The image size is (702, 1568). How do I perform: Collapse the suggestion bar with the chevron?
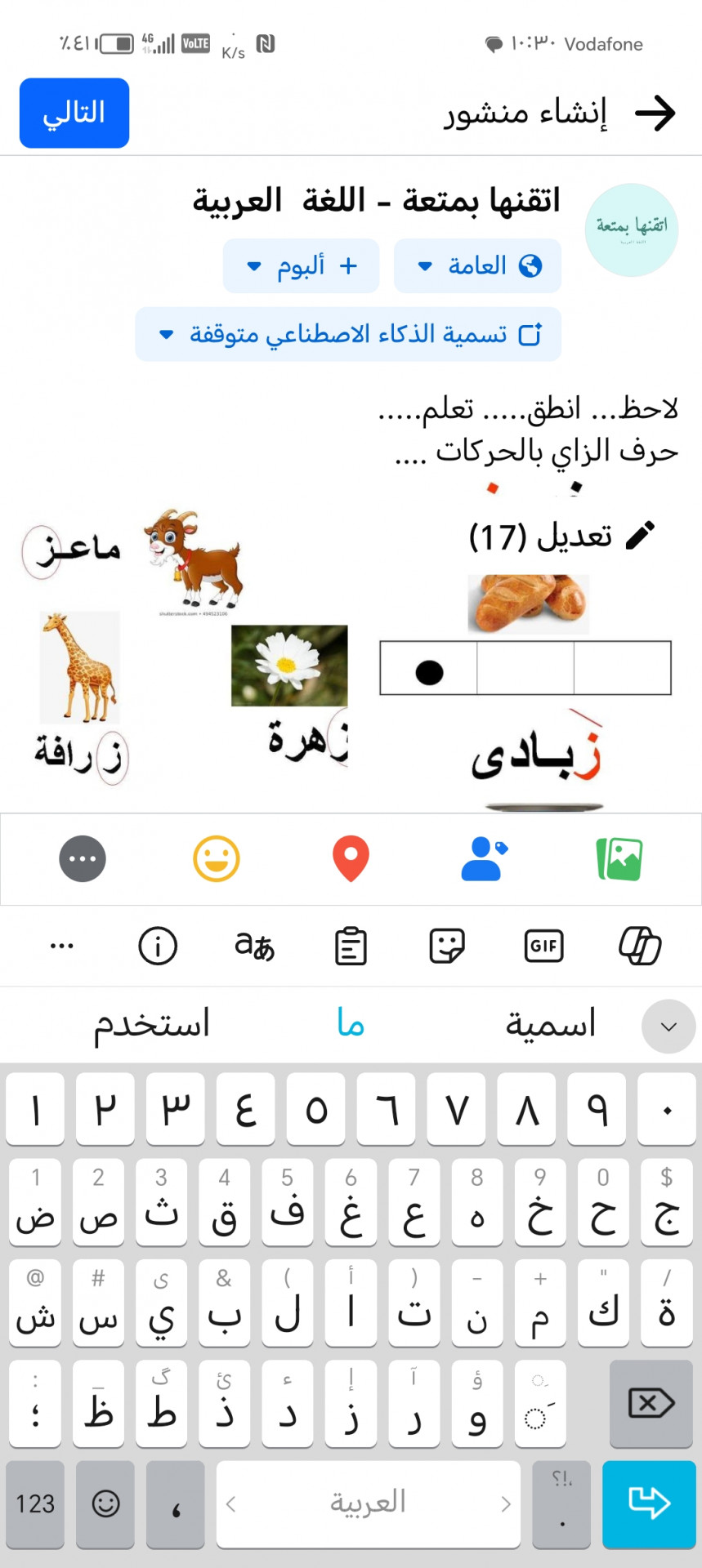click(x=668, y=1027)
